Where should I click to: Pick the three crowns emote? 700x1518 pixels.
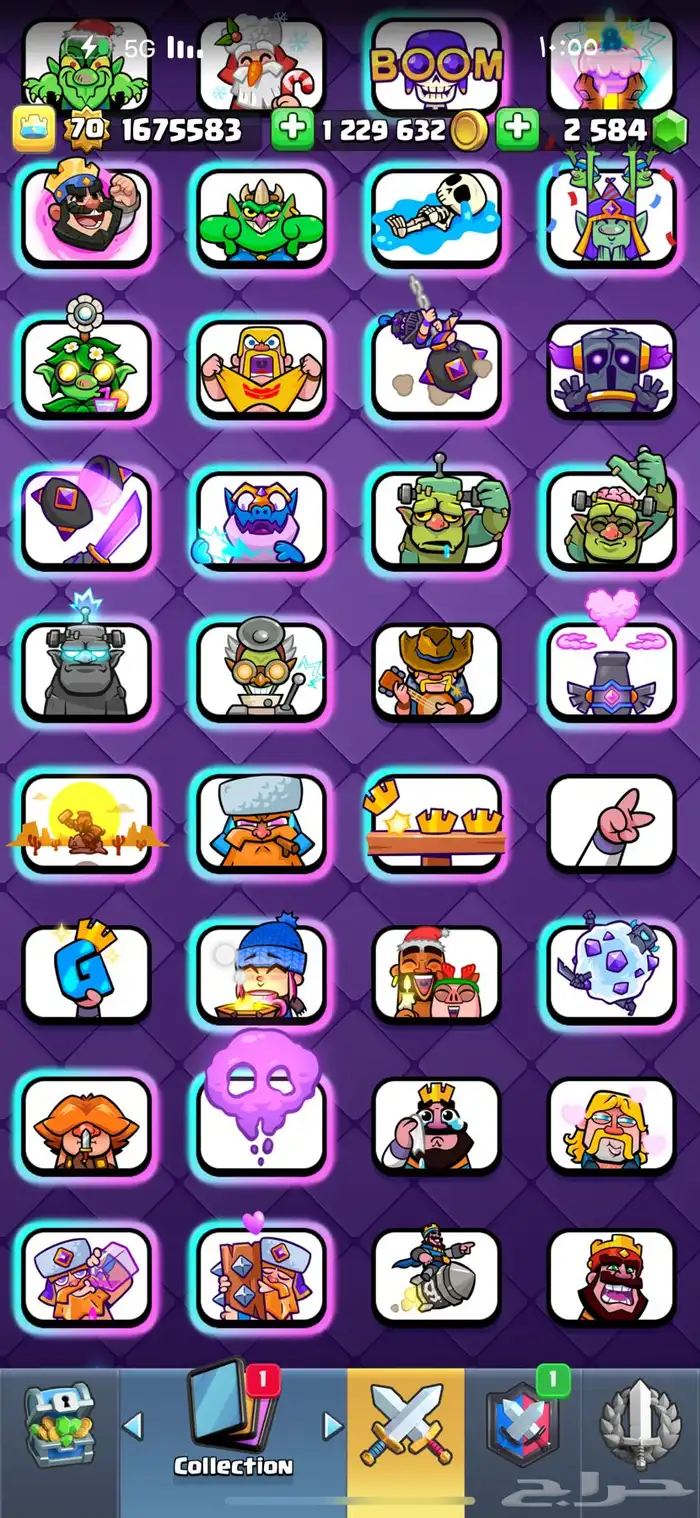(436, 823)
